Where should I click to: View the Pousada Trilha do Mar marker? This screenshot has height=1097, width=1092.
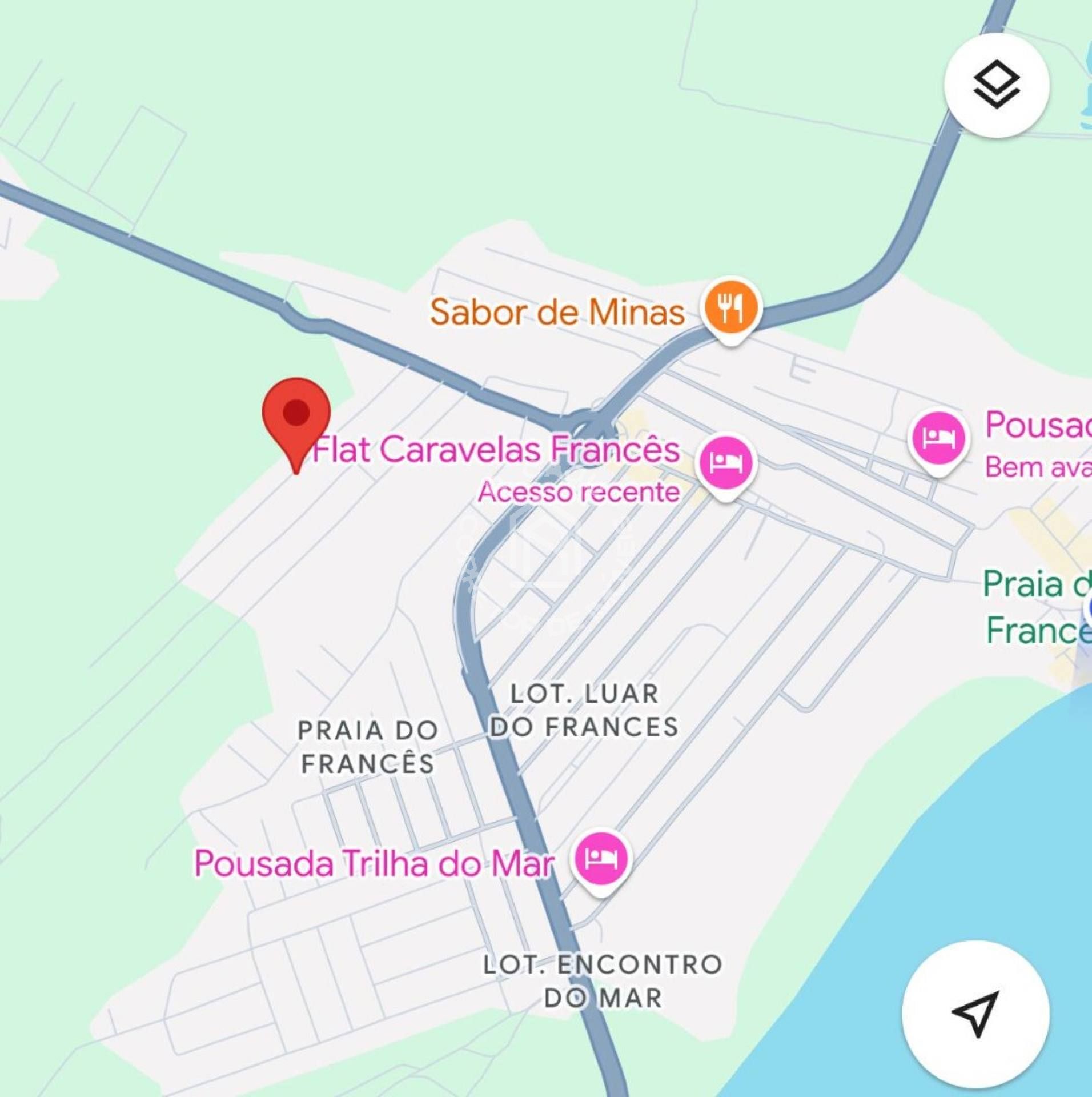601,859
